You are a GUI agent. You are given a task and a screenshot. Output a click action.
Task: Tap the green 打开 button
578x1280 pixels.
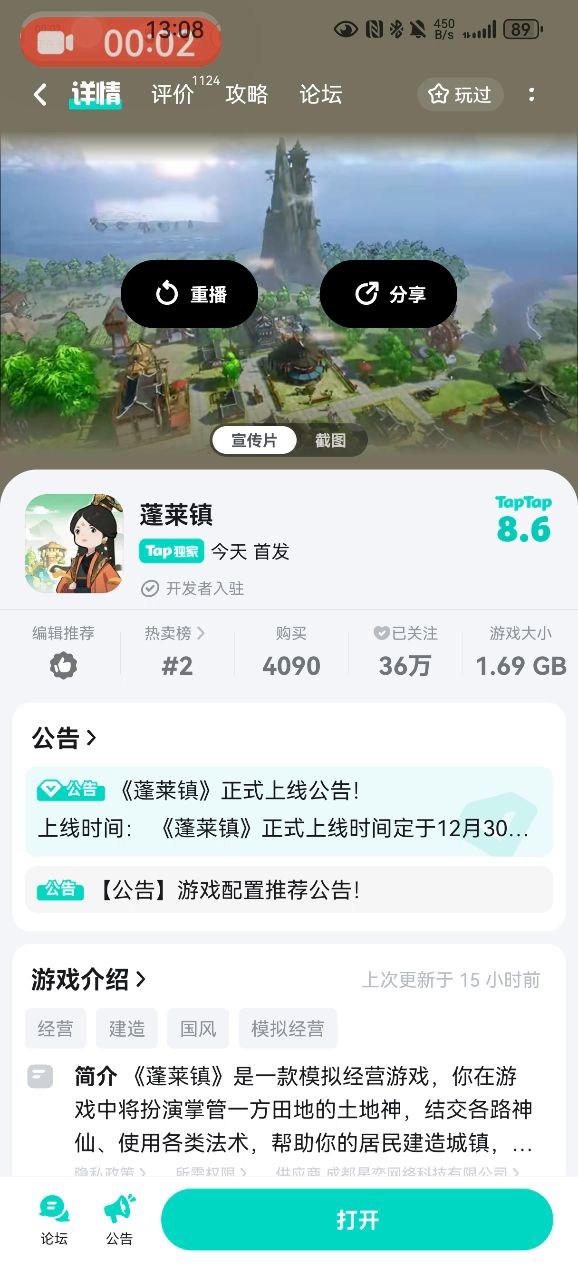click(x=357, y=1220)
